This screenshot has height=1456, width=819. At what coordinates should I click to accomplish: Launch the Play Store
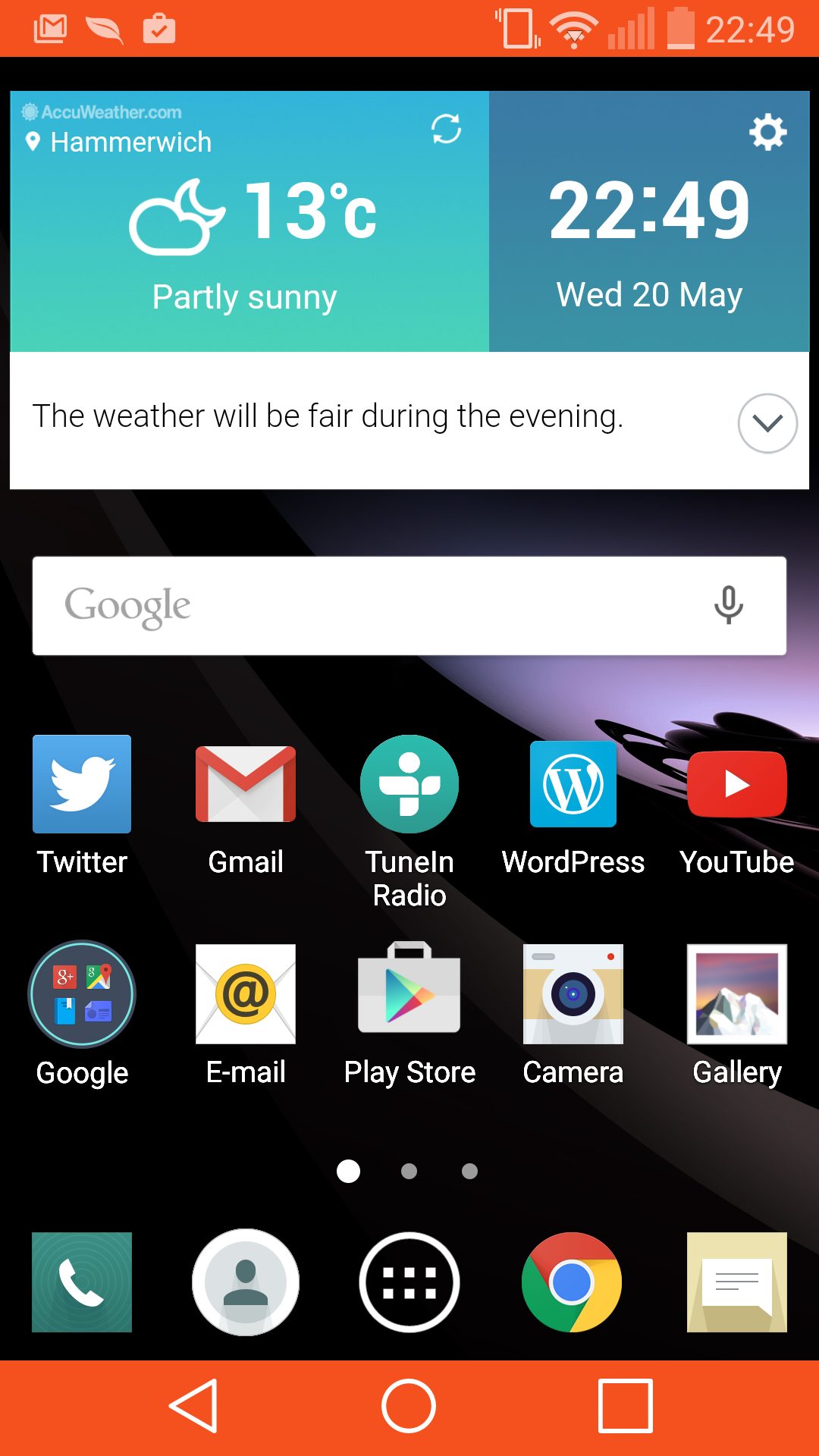coord(409,1015)
